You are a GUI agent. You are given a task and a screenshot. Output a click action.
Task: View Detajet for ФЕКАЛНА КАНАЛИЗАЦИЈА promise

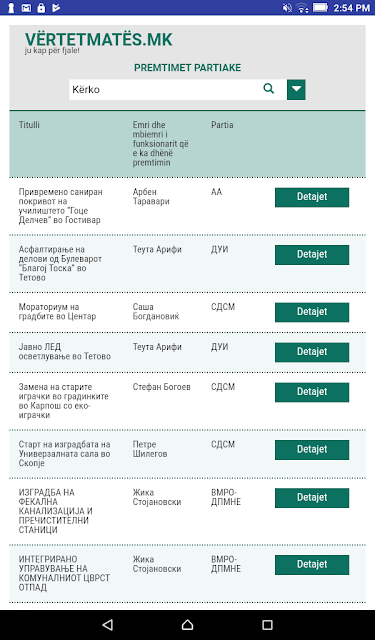(312, 498)
